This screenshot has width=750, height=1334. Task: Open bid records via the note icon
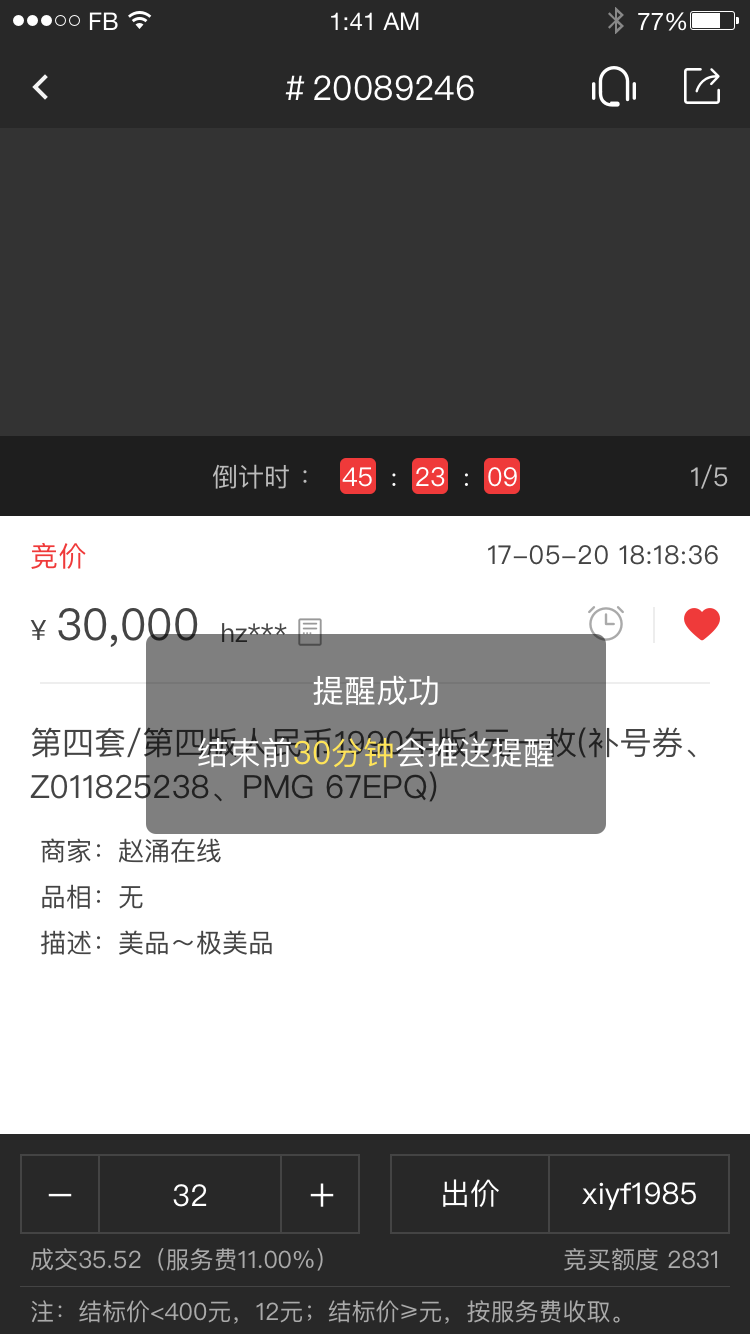tap(309, 632)
